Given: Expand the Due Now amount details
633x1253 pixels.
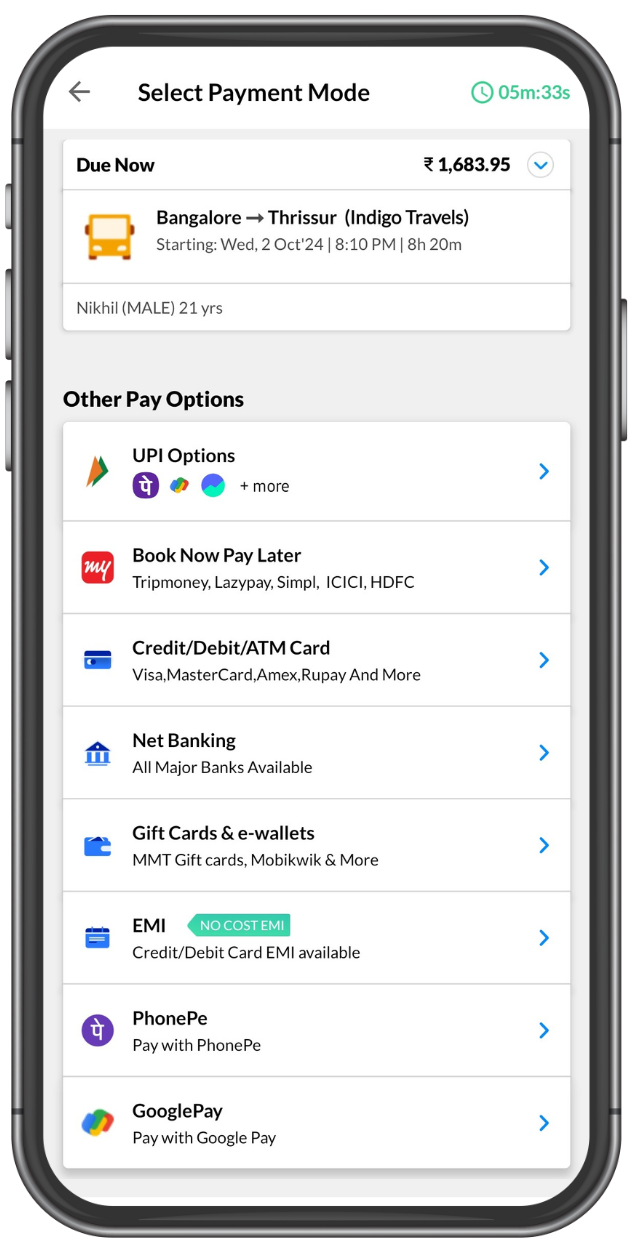Looking at the screenshot, I should coord(540,165).
